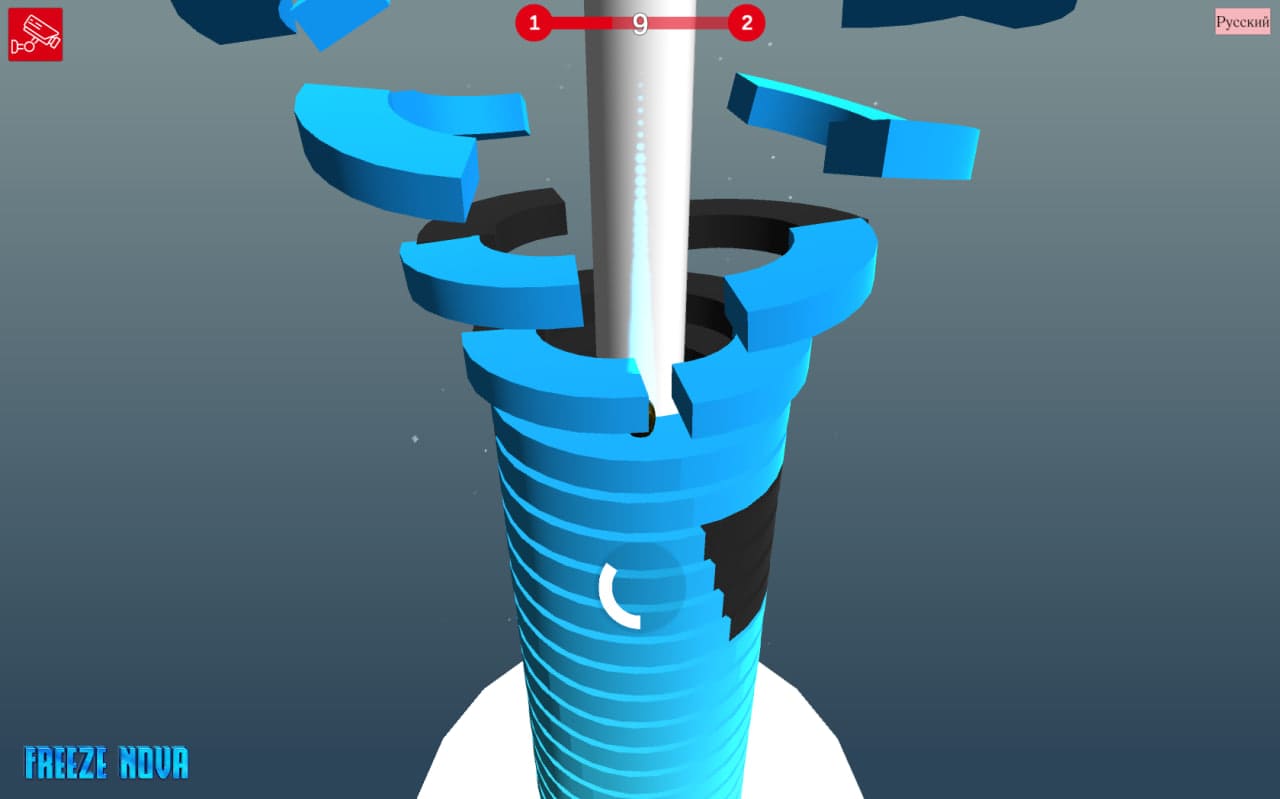This screenshot has width=1280, height=799.
Task: Switch language with the Русский button
Action: click(x=1242, y=22)
